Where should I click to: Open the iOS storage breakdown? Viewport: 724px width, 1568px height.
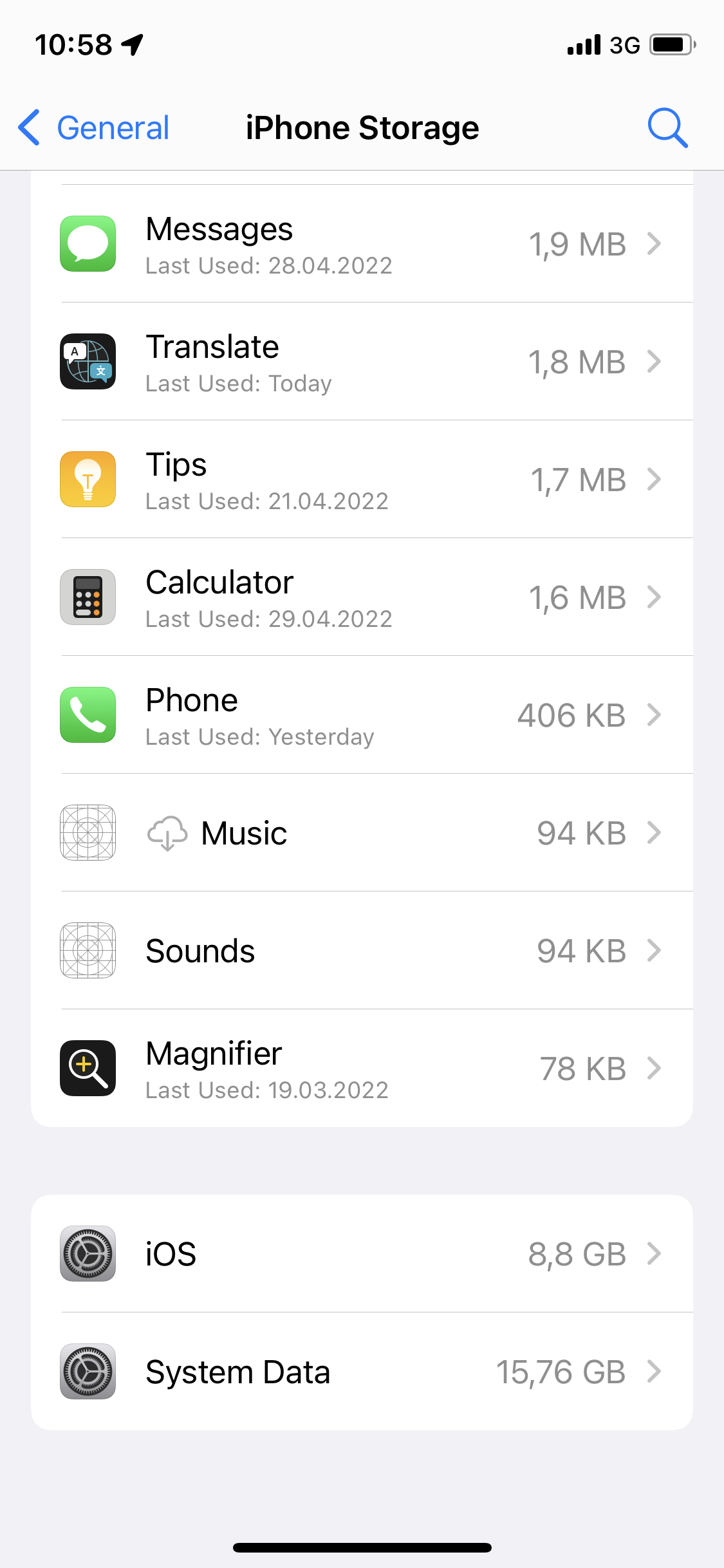(360, 1253)
